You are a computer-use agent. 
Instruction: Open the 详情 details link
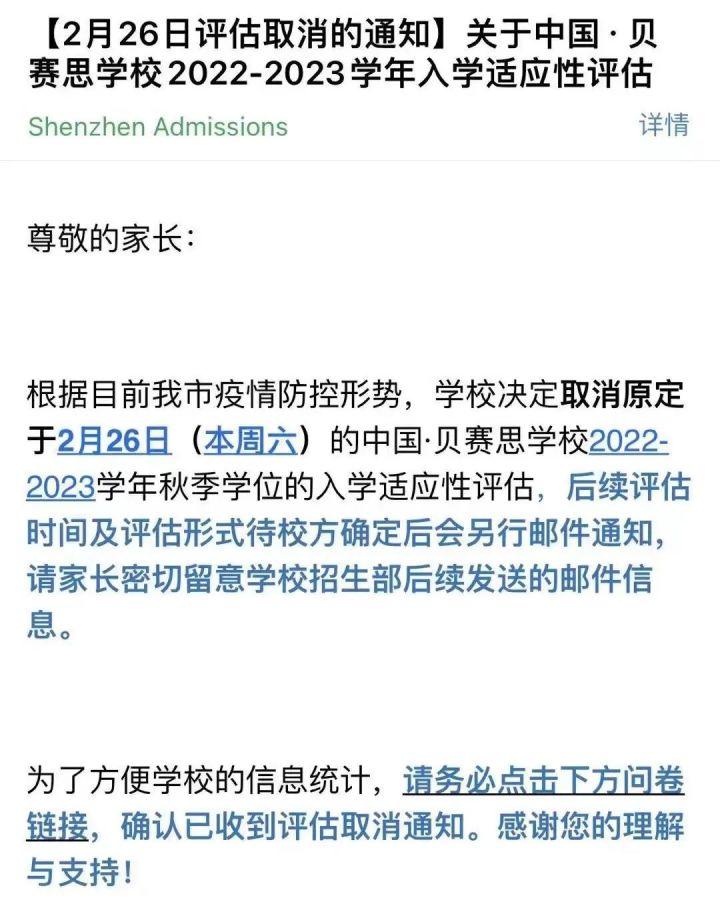coord(664,126)
